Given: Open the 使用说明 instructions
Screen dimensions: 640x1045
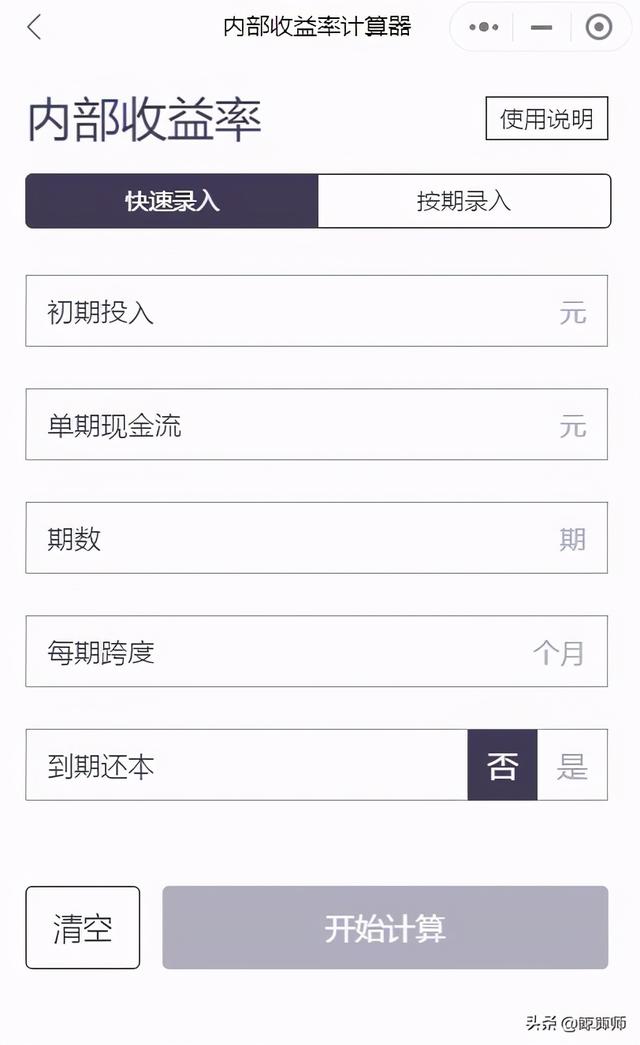Looking at the screenshot, I should tap(546, 119).
